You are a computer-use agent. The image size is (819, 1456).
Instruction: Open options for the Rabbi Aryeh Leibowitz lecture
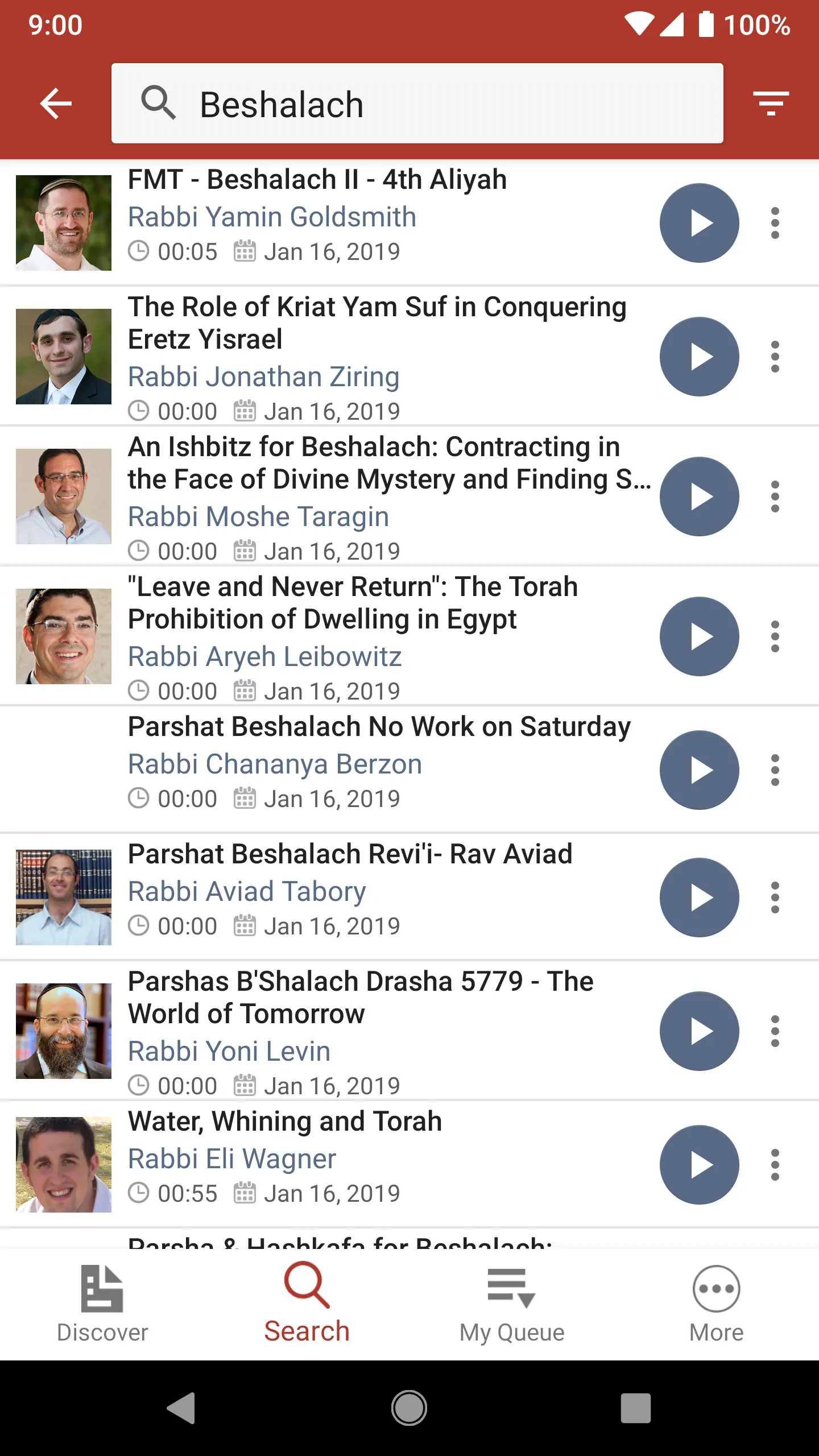[x=775, y=636]
